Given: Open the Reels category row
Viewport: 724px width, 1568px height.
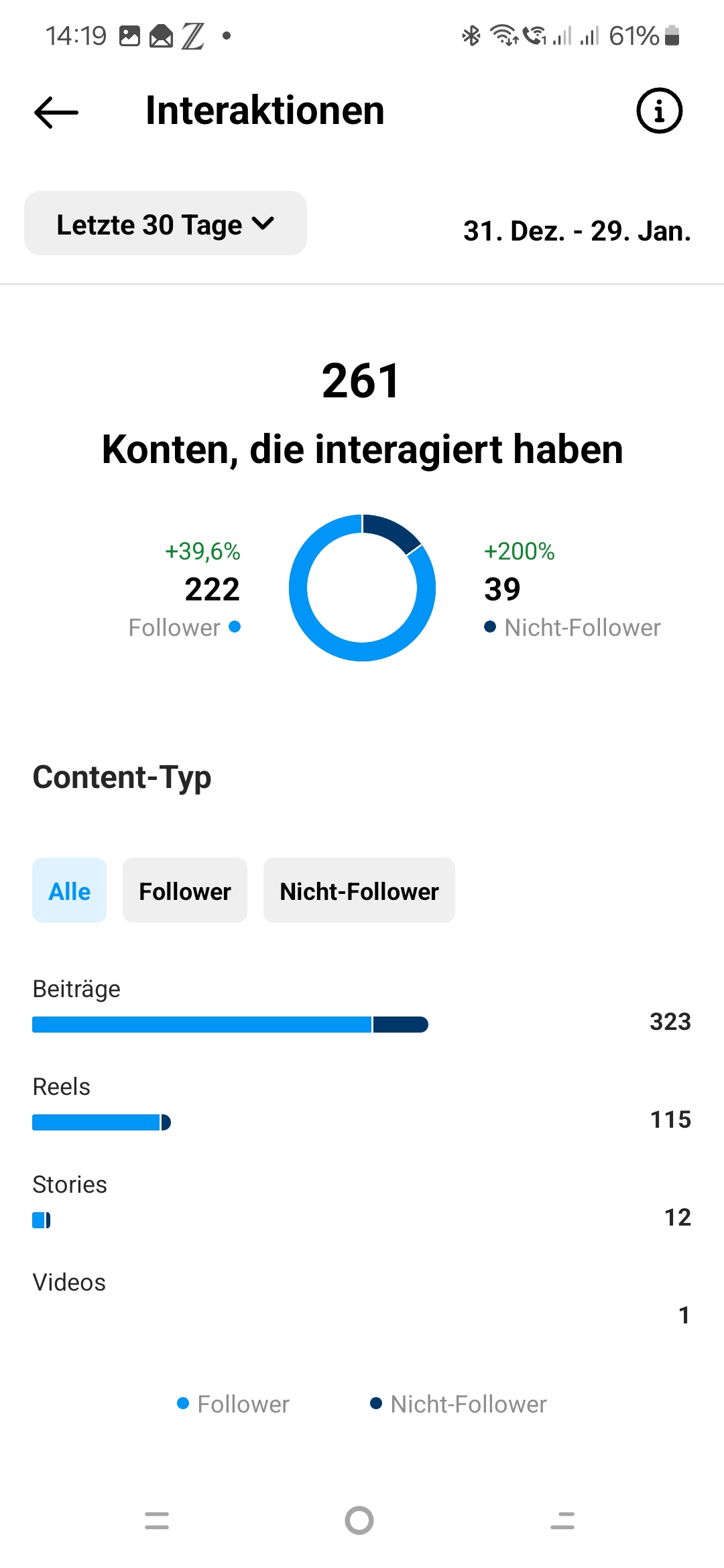Looking at the screenshot, I should pyautogui.click(x=60, y=1086).
